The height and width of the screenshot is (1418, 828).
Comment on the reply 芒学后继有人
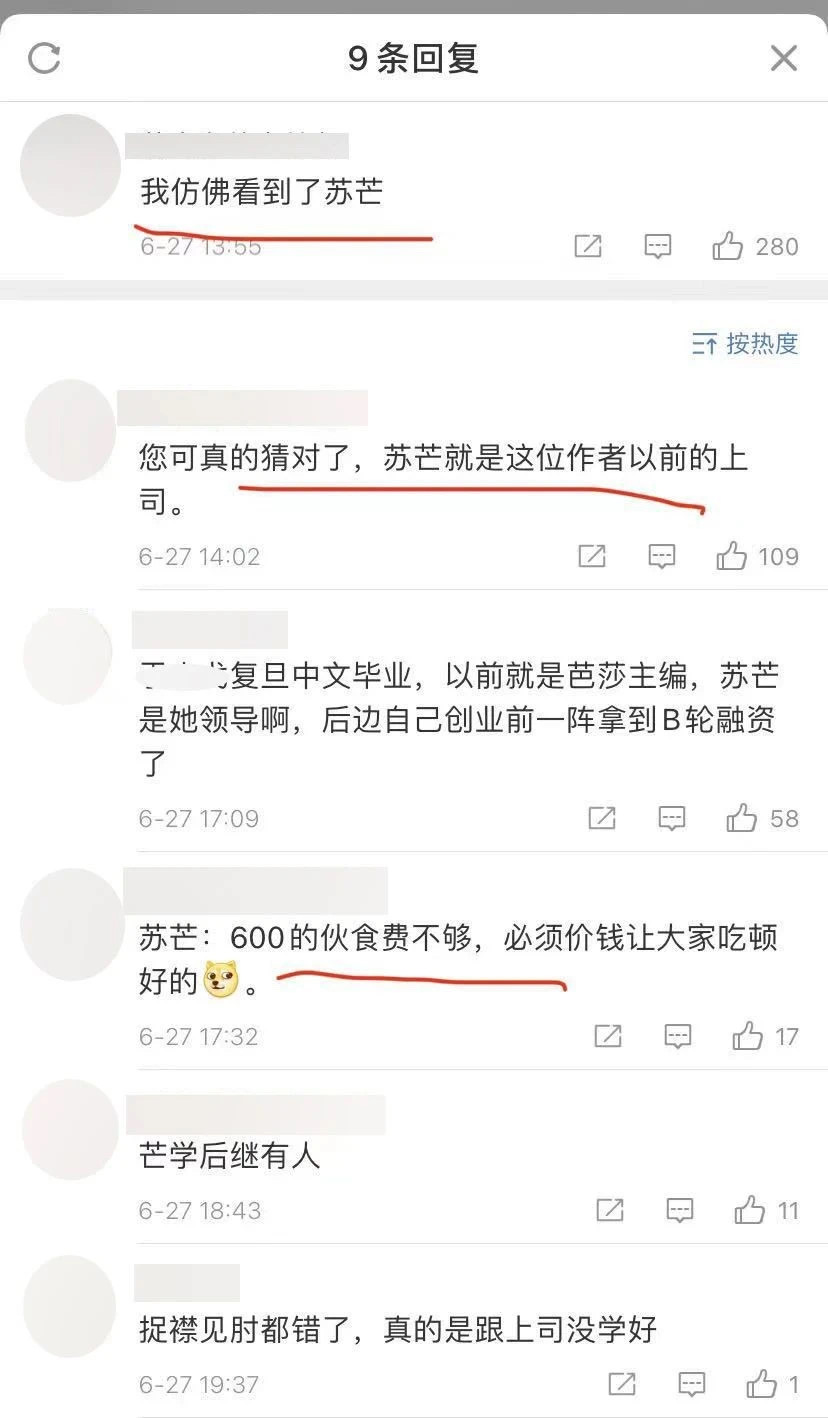[680, 1210]
